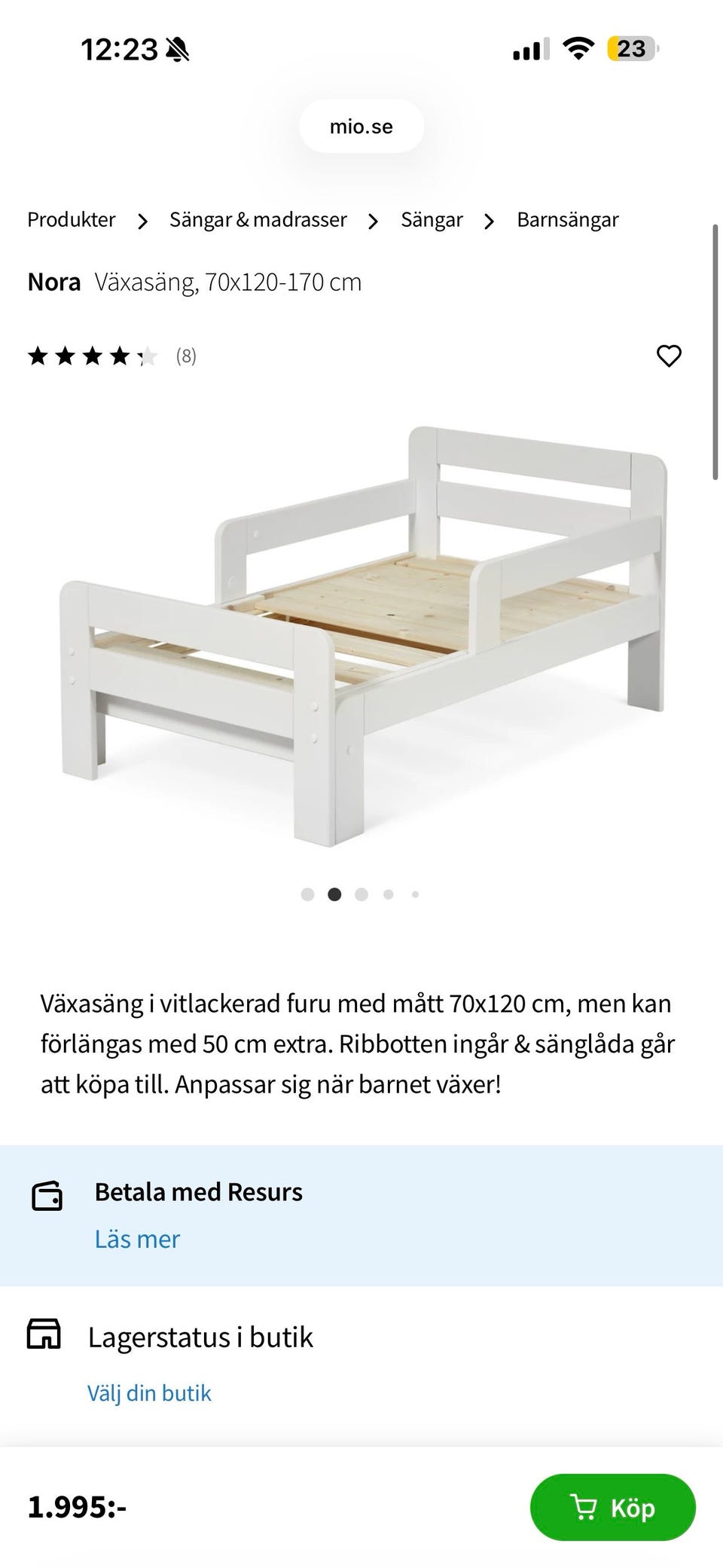Select the first carousel dot
Image resolution: width=723 pixels, height=1568 pixels.
pyautogui.click(x=308, y=894)
